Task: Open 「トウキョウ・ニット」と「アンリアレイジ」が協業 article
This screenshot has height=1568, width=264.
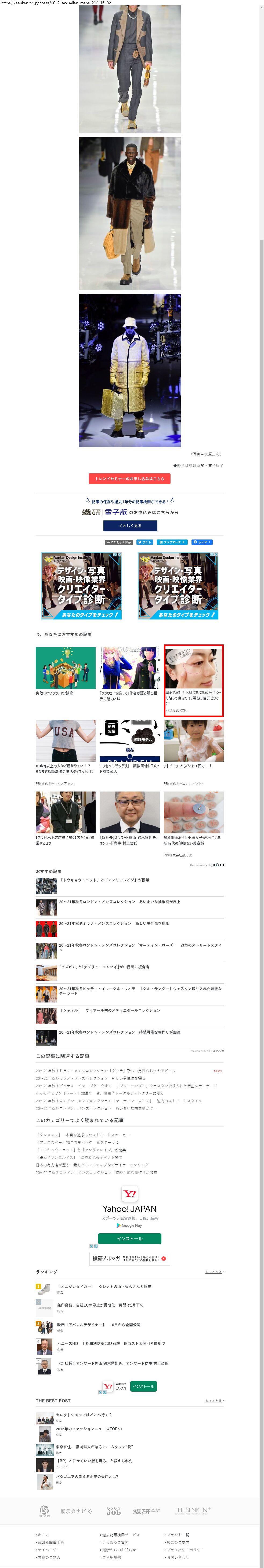Action: 104,880
